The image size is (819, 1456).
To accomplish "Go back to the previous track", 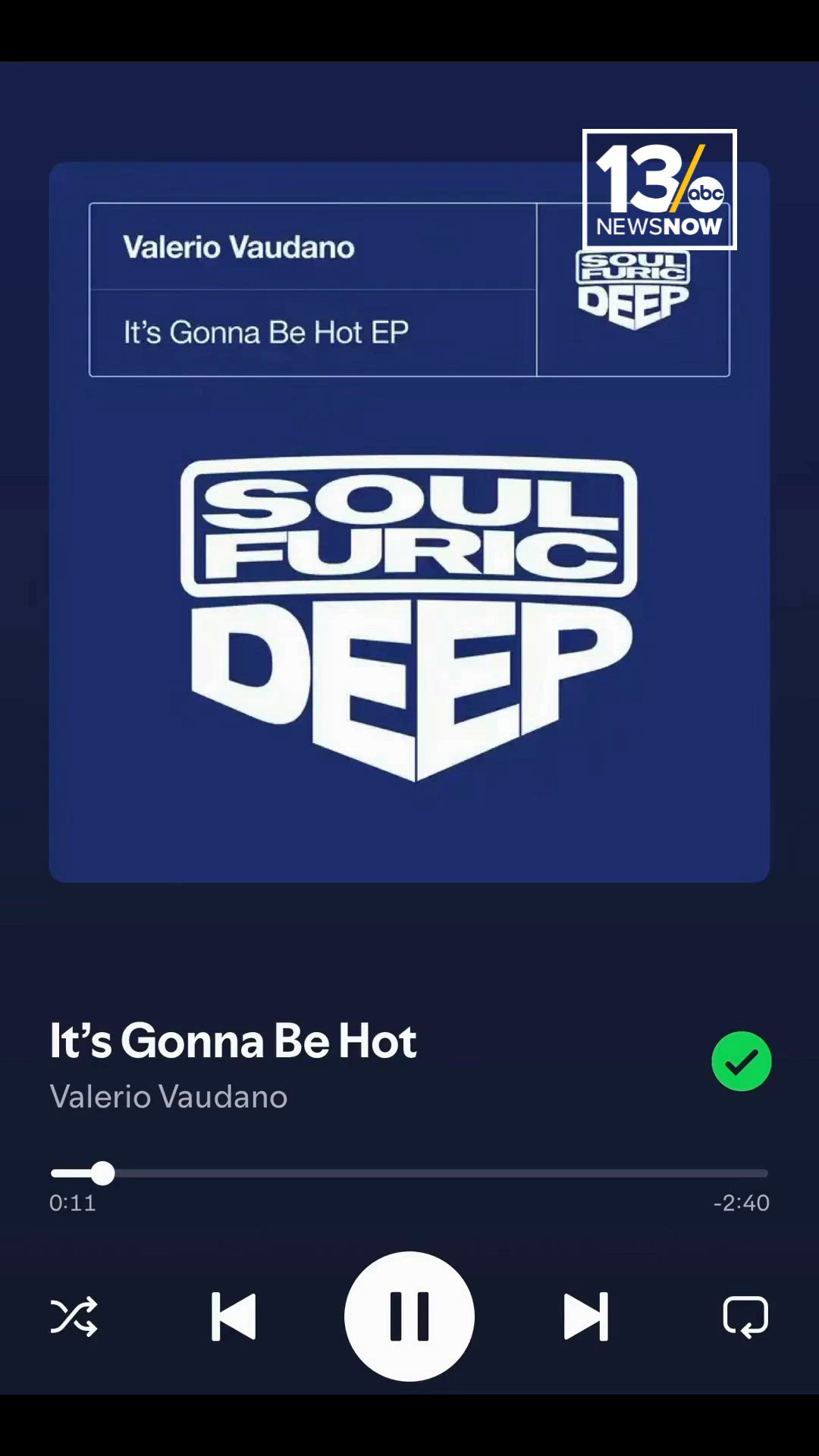I will click(233, 1316).
